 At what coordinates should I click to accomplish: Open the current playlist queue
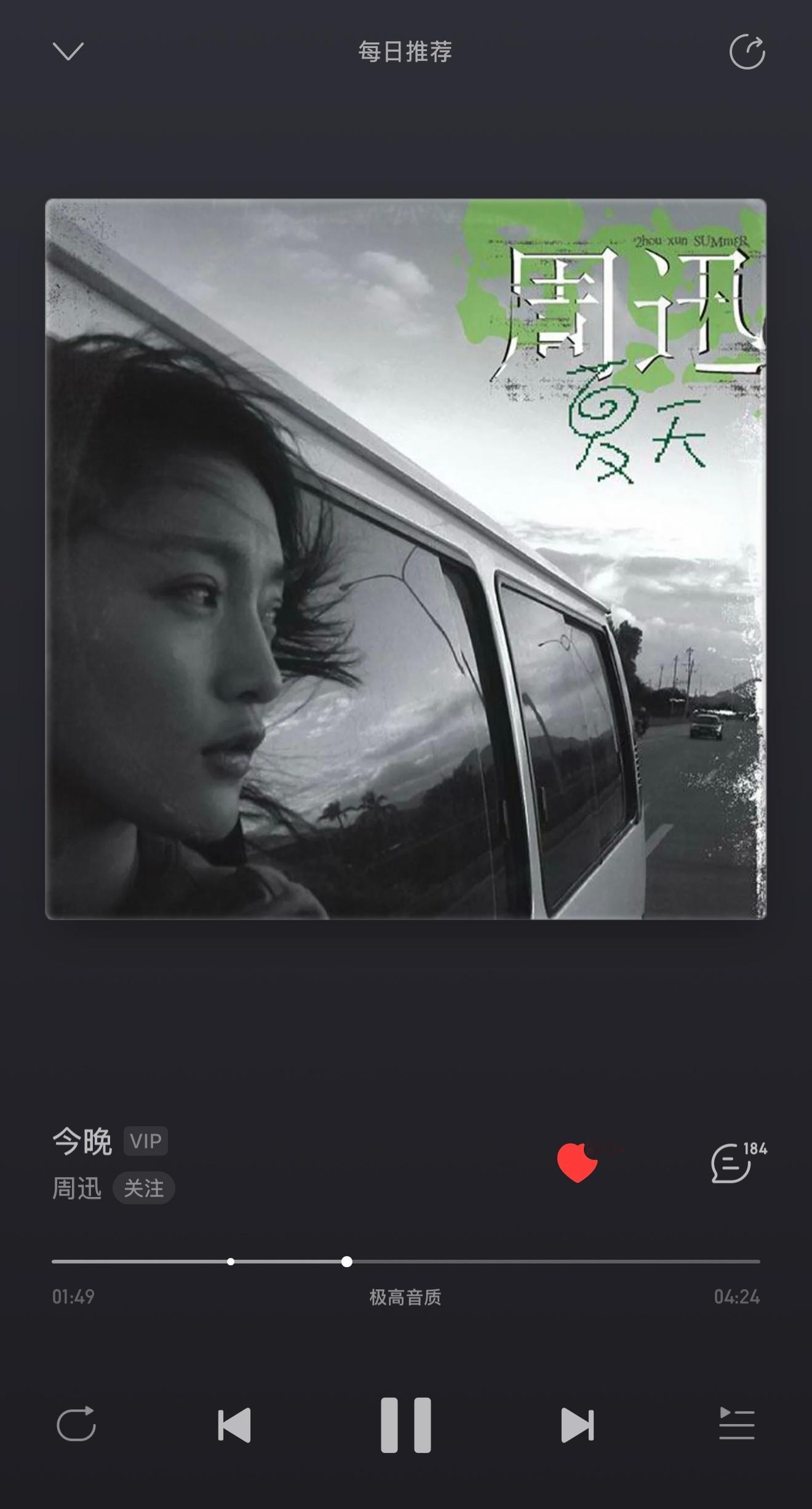pyautogui.click(x=737, y=1423)
